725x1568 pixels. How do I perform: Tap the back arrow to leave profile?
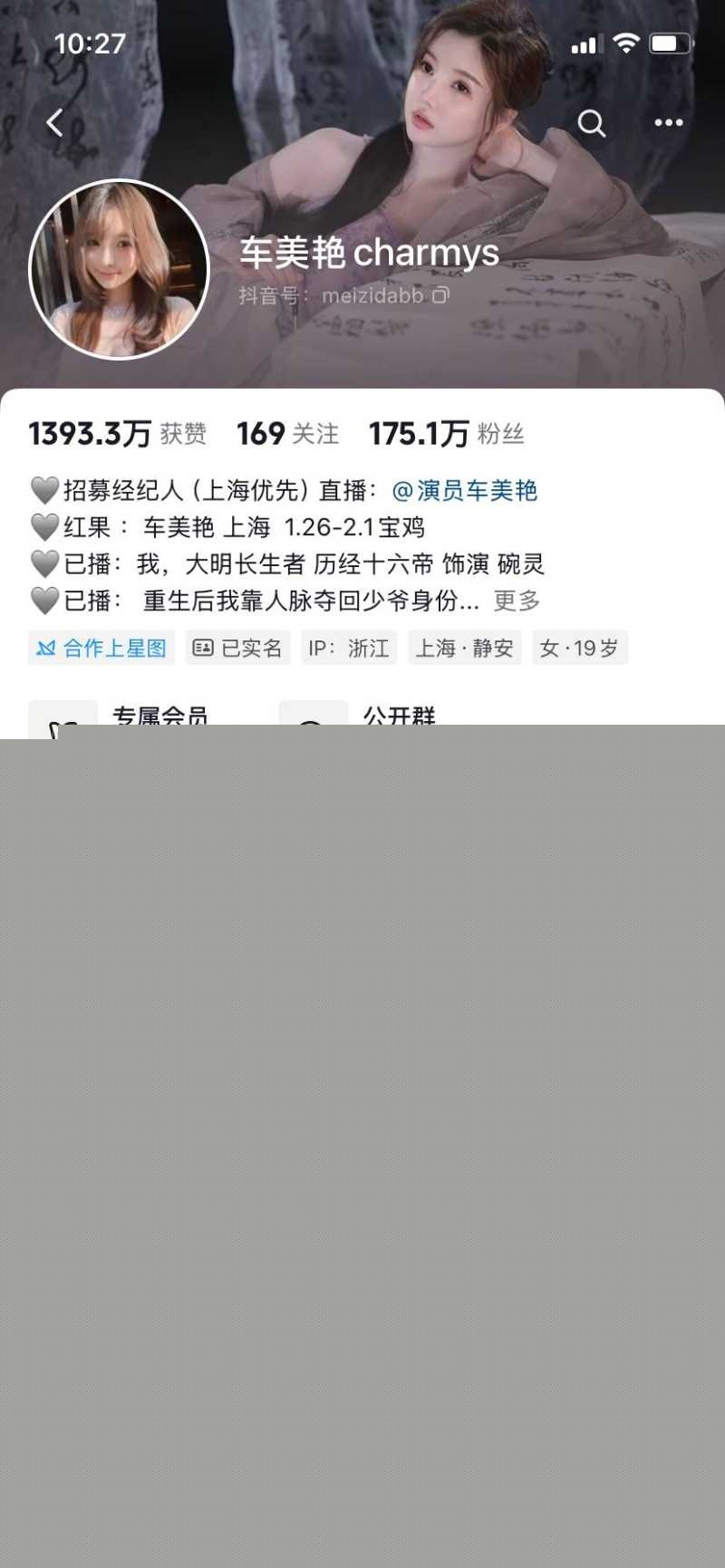(54, 122)
